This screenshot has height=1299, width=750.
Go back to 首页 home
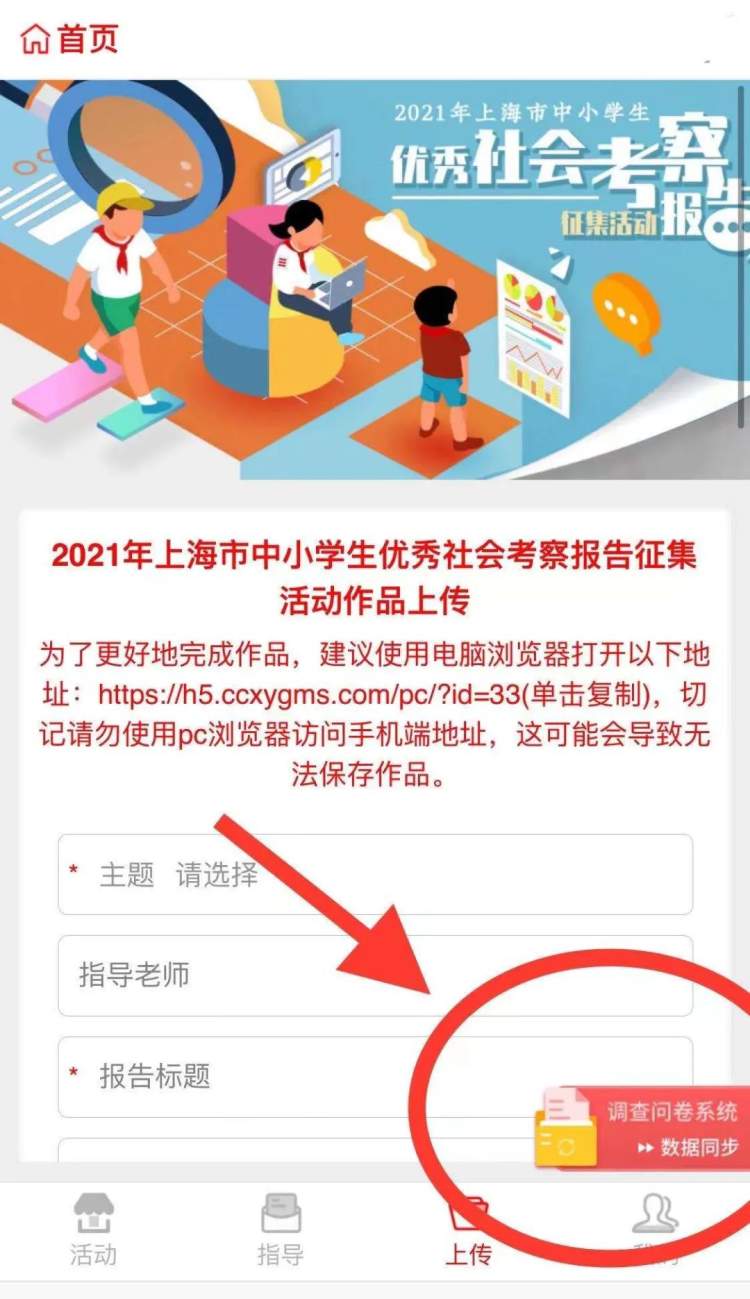[x=70, y=40]
